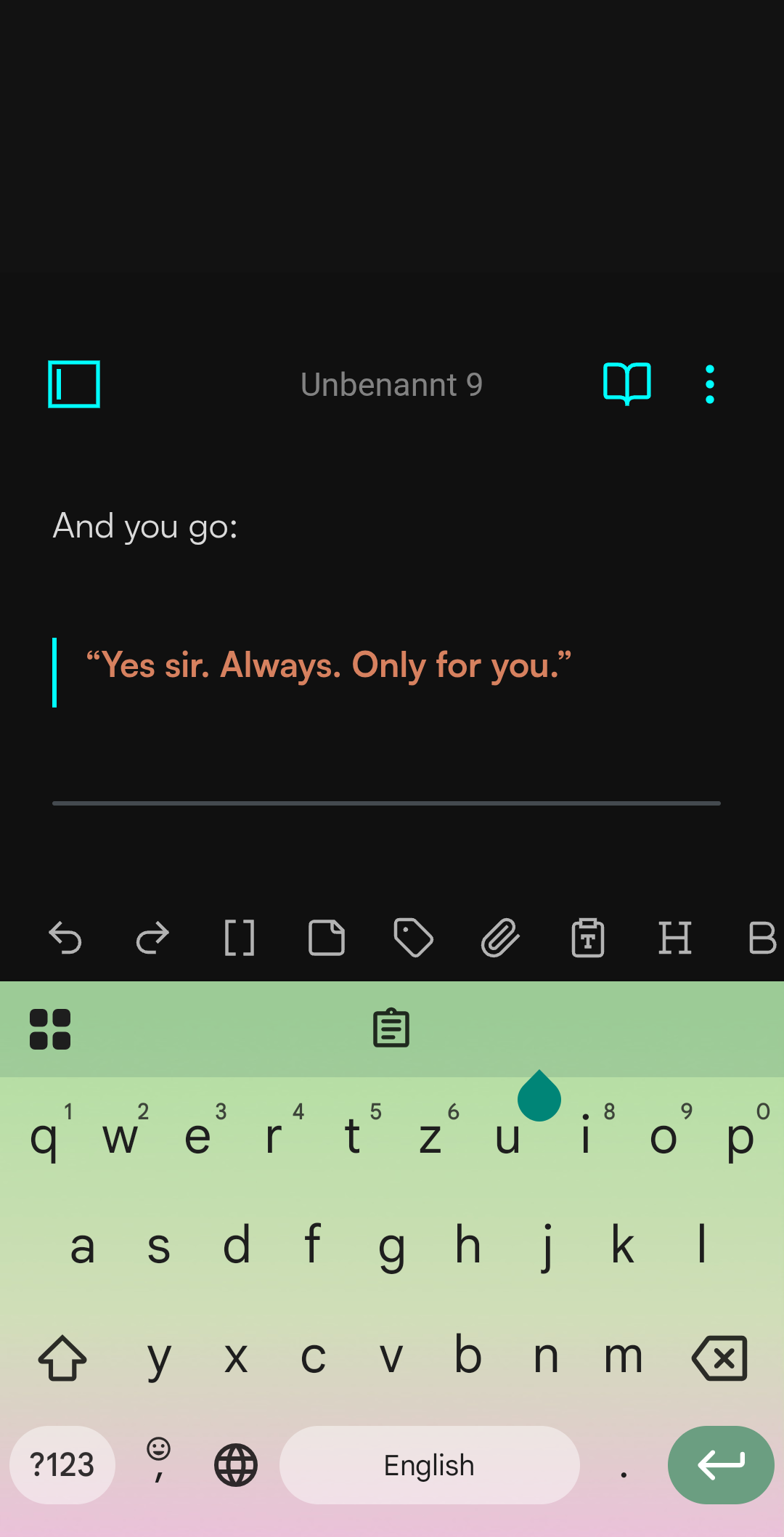Screen dimensions: 784x1537
Task: Open the three-dot overflow menu
Action: [709, 384]
